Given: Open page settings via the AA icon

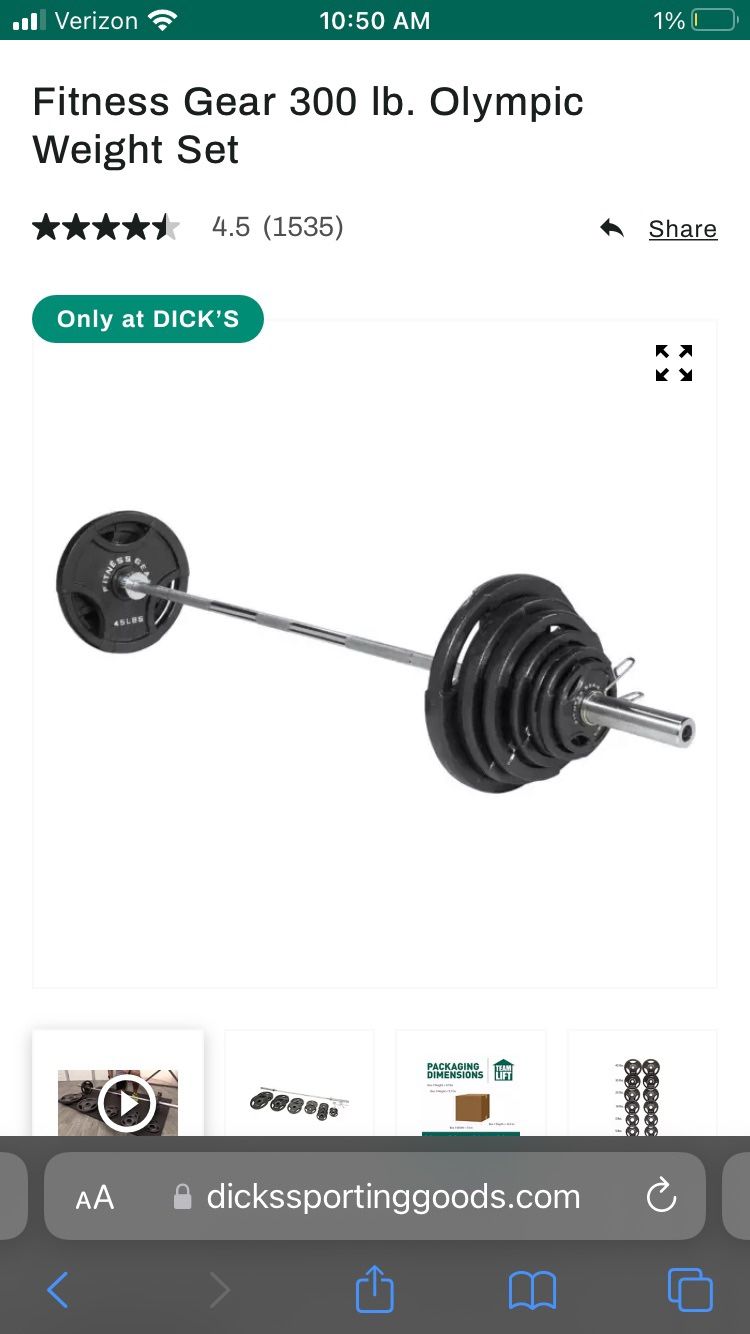Looking at the screenshot, I should pyautogui.click(x=94, y=1196).
